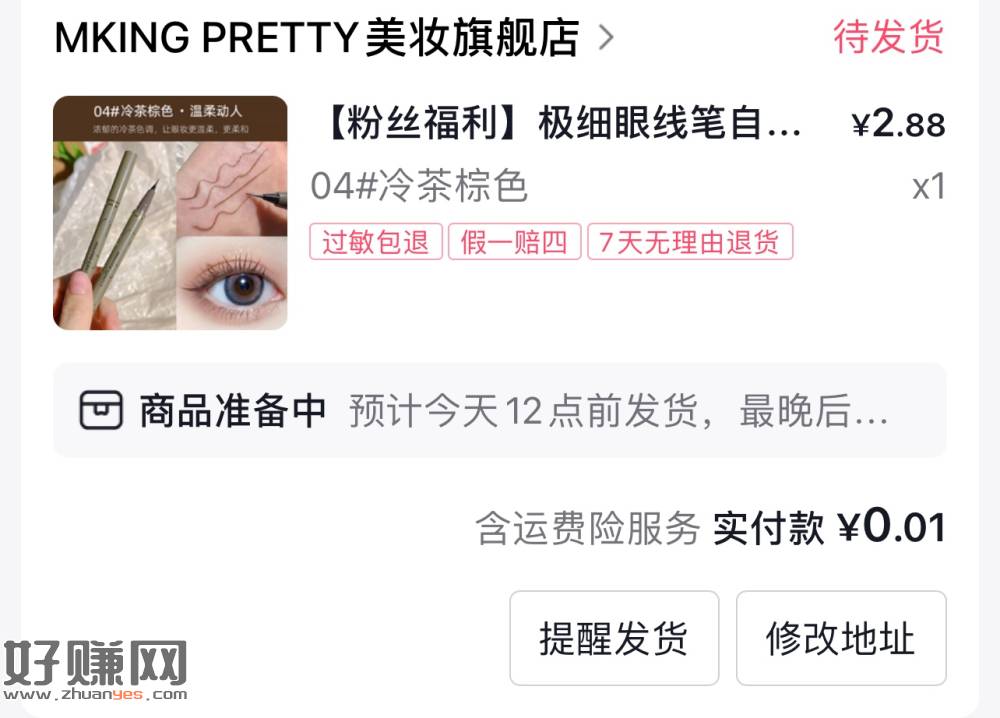Tap the 提醒发货 button

click(x=614, y=638)
